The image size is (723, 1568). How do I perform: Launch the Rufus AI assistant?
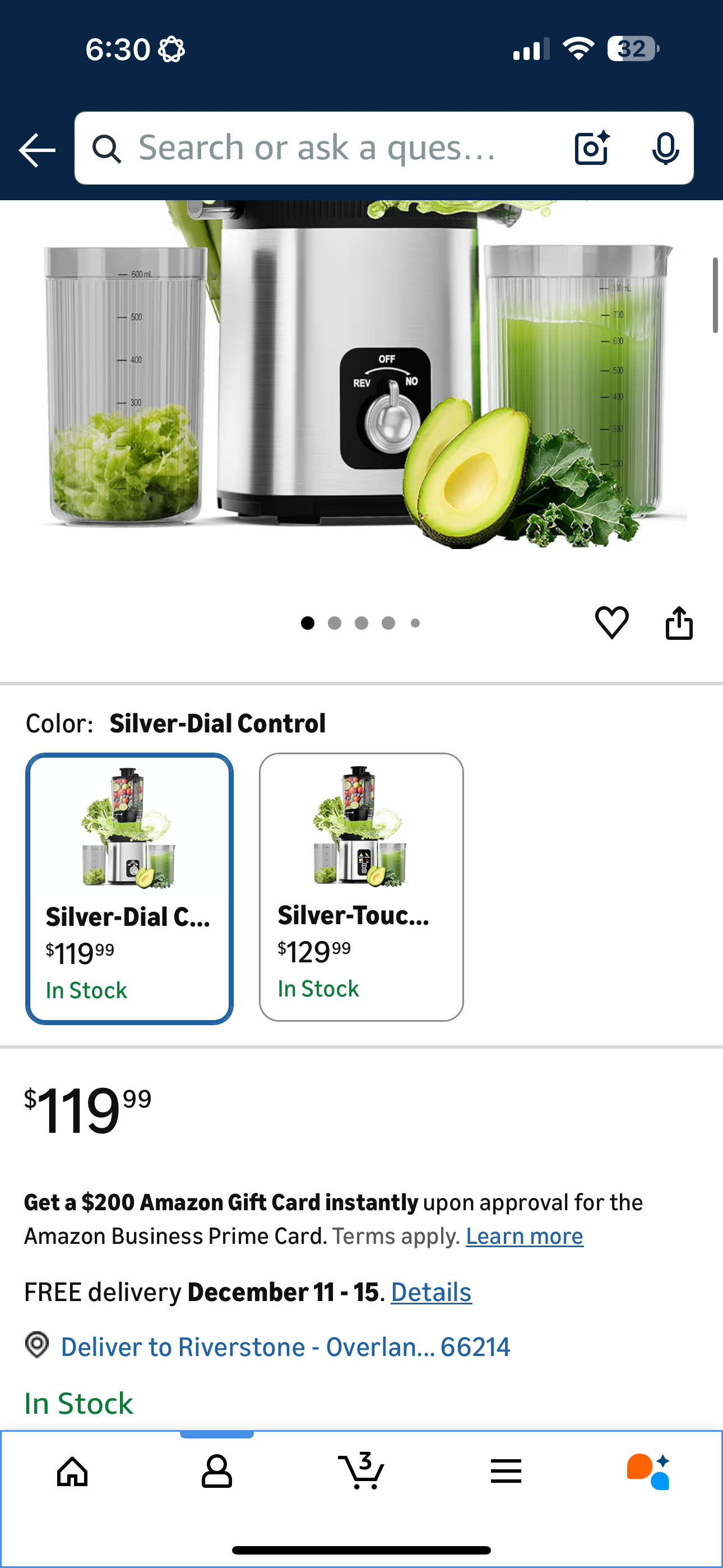(649, 1472)
